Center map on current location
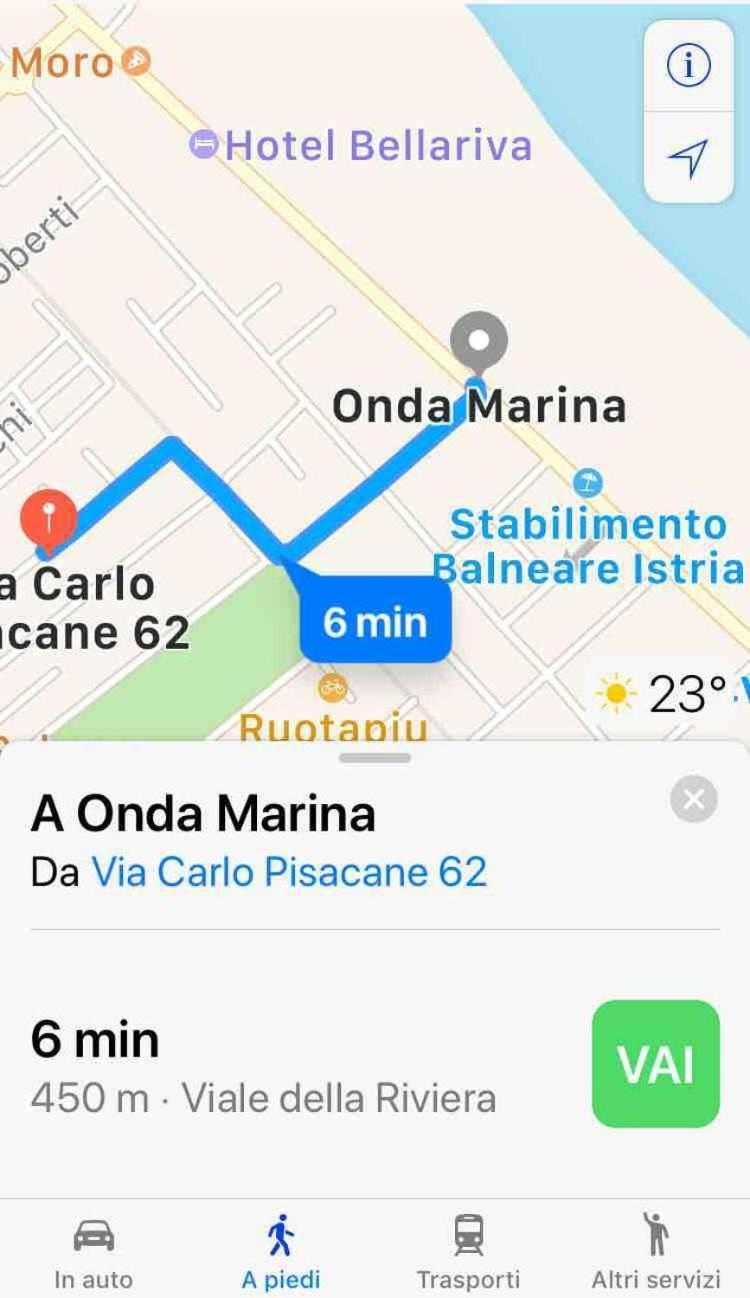Image resolution: width=750 pixels, height=1298 pixels. (x=688, y=157)
